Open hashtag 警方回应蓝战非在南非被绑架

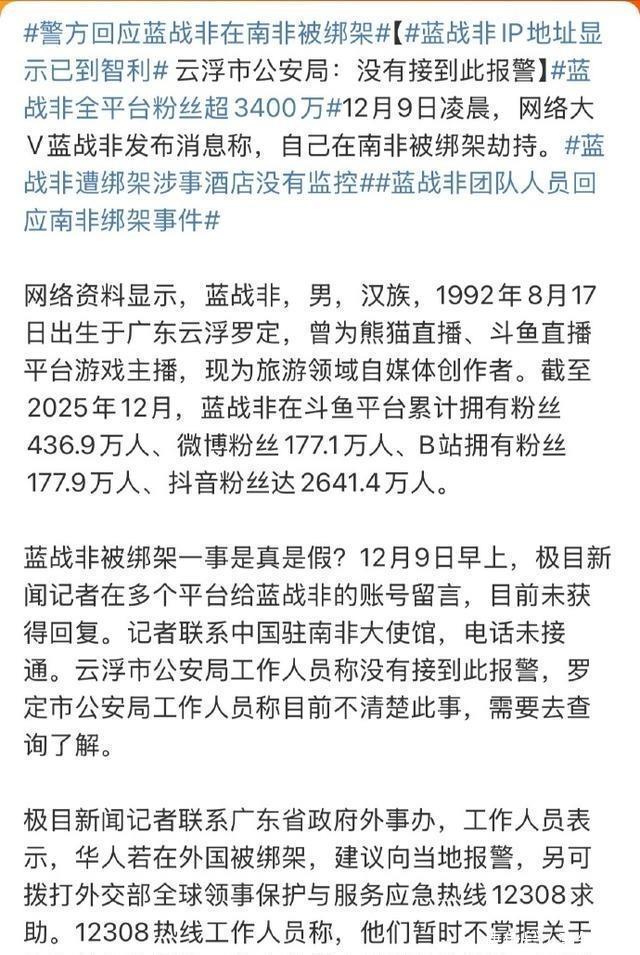pos(206,34)
